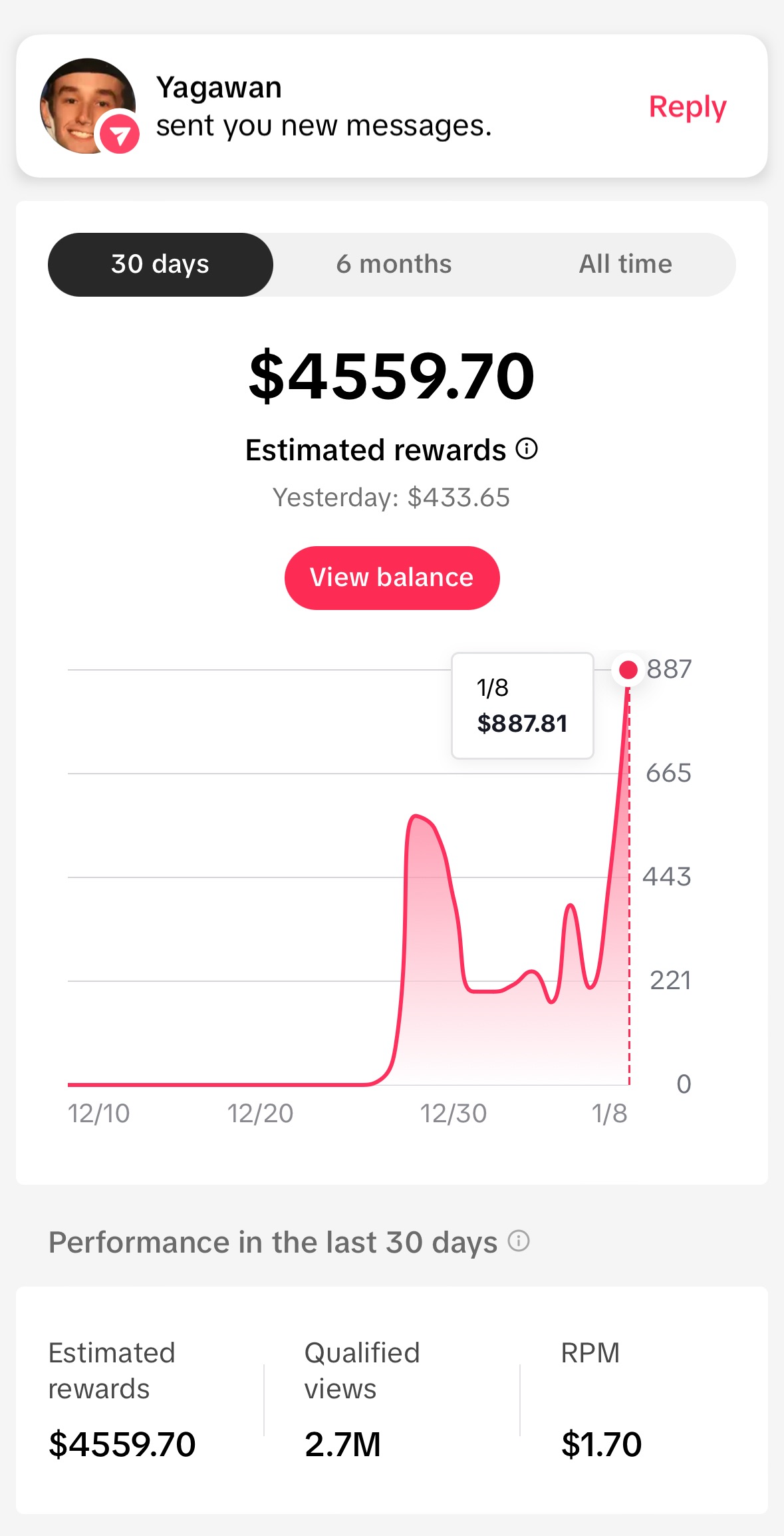Open Yagawan's message notification banner
The width and height of the screenshot is (784, 1536).
(323, 106)
